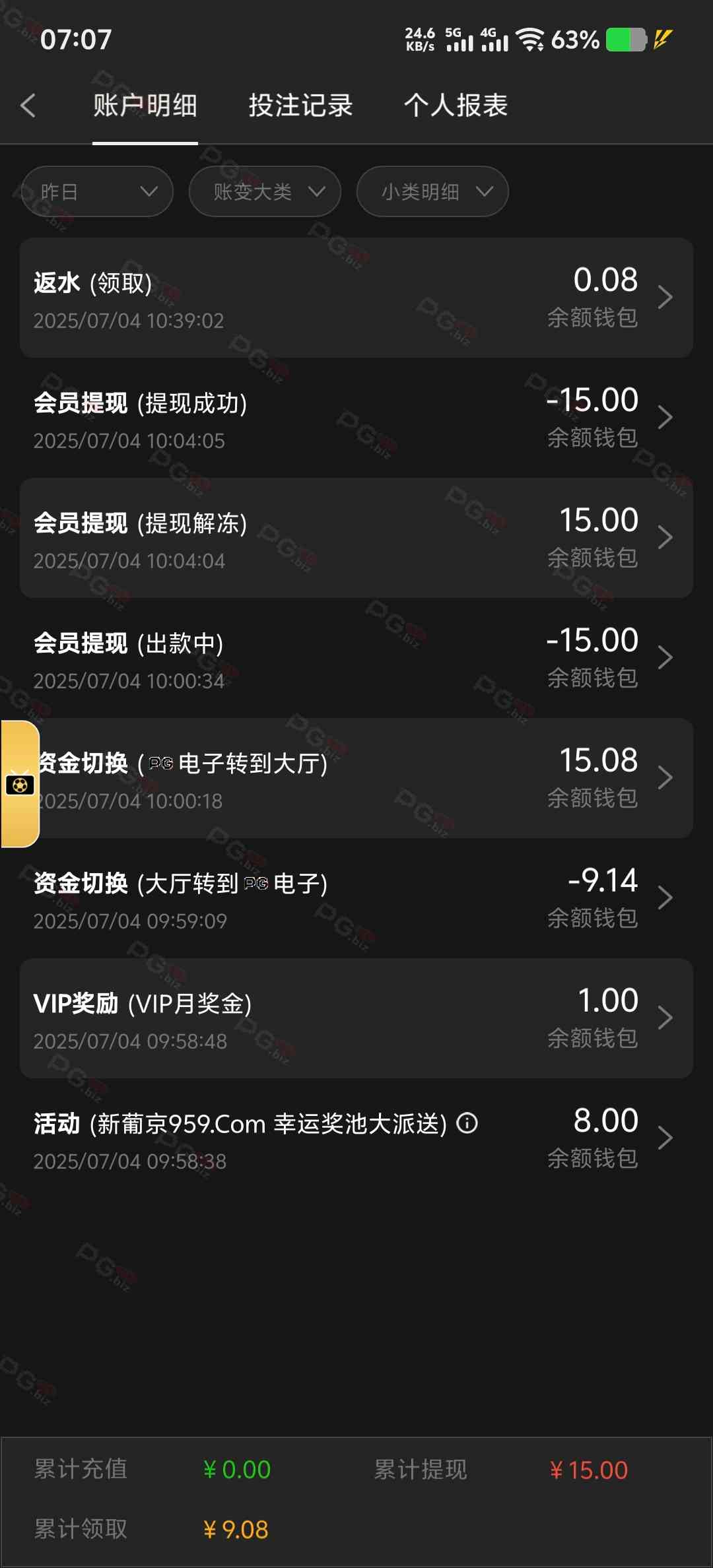Open the yellow floating side widget
Image resolution: width=713 pixels, height=1568 pixels.
(20, 784)
